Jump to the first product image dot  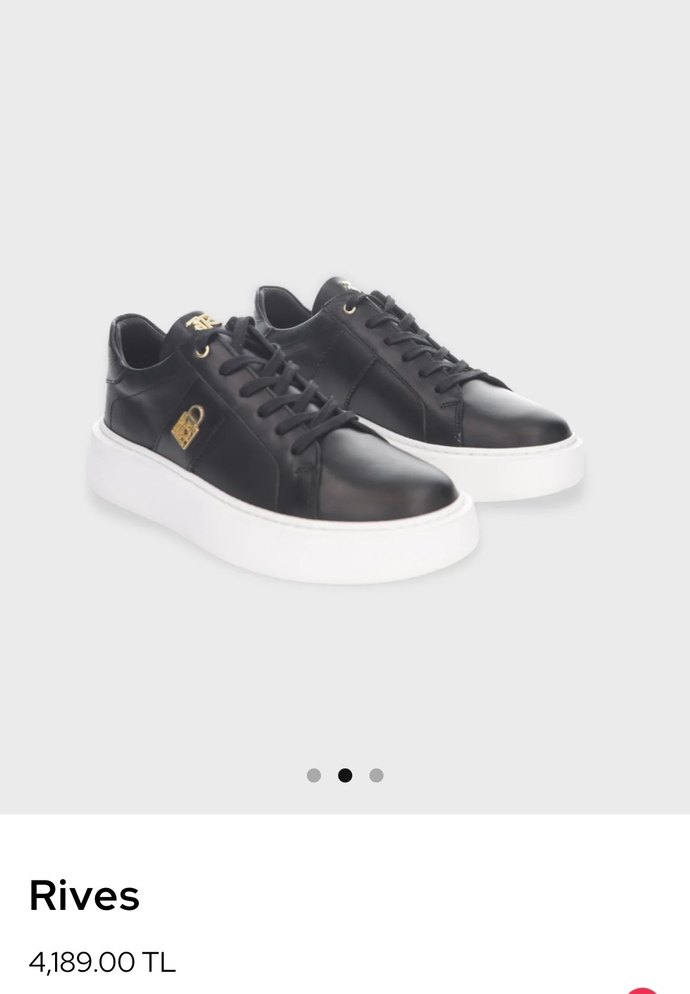(x=314, y=775)
